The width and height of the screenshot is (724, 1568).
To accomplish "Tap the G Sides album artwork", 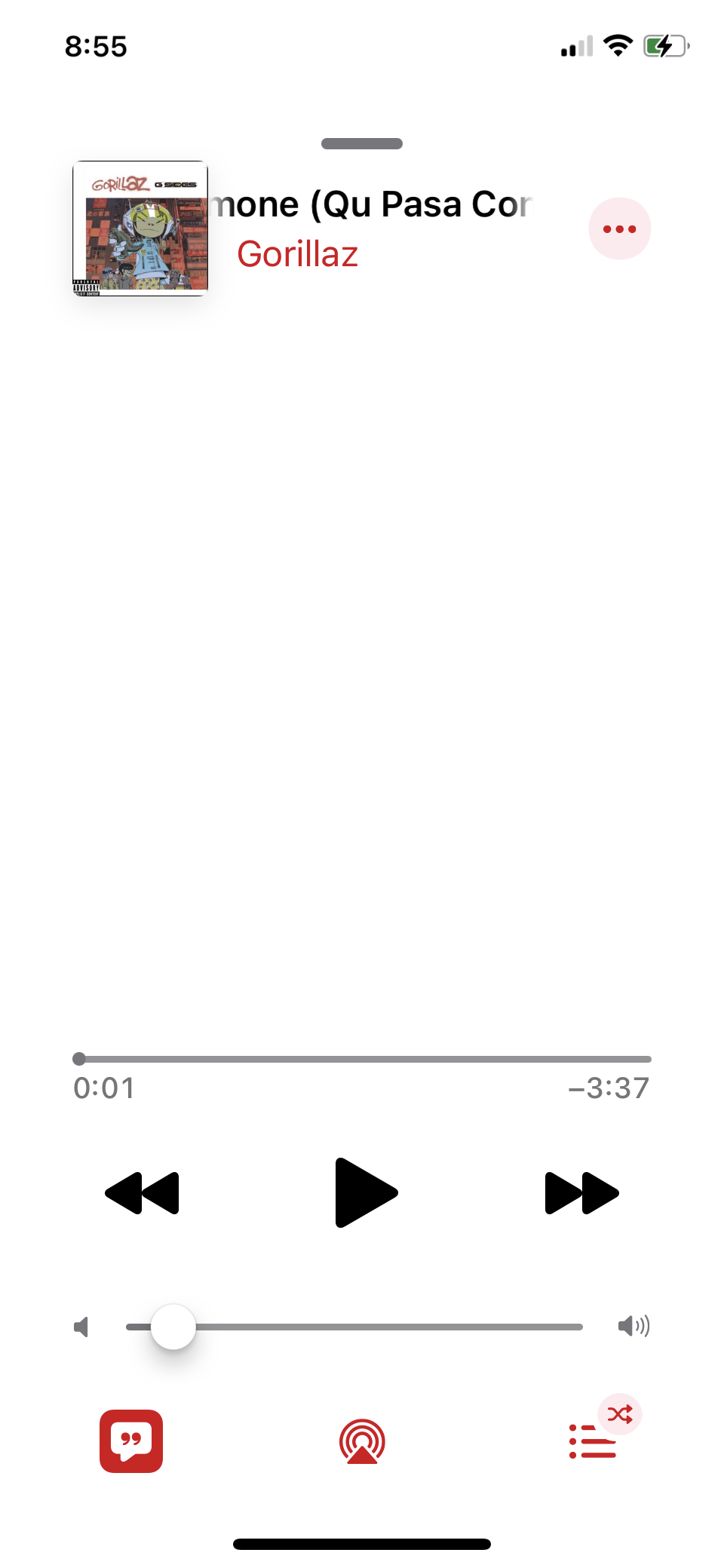I will click(x=140, y=229).
